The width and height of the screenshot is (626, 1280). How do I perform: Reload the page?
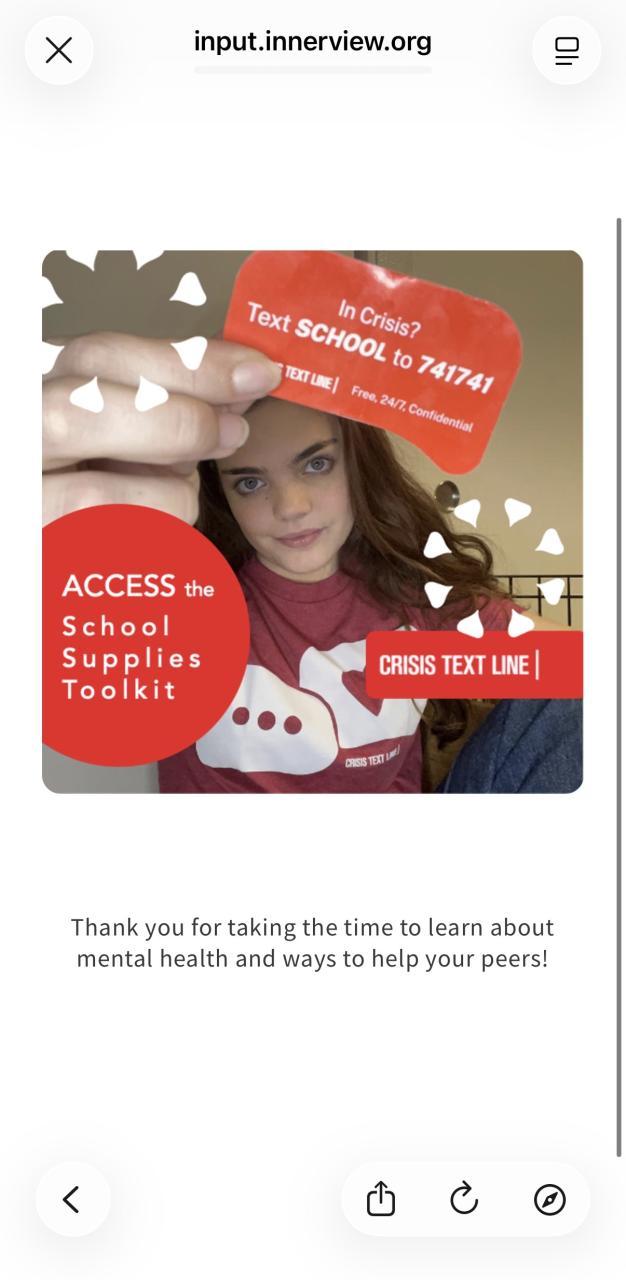coord(464,1199)
